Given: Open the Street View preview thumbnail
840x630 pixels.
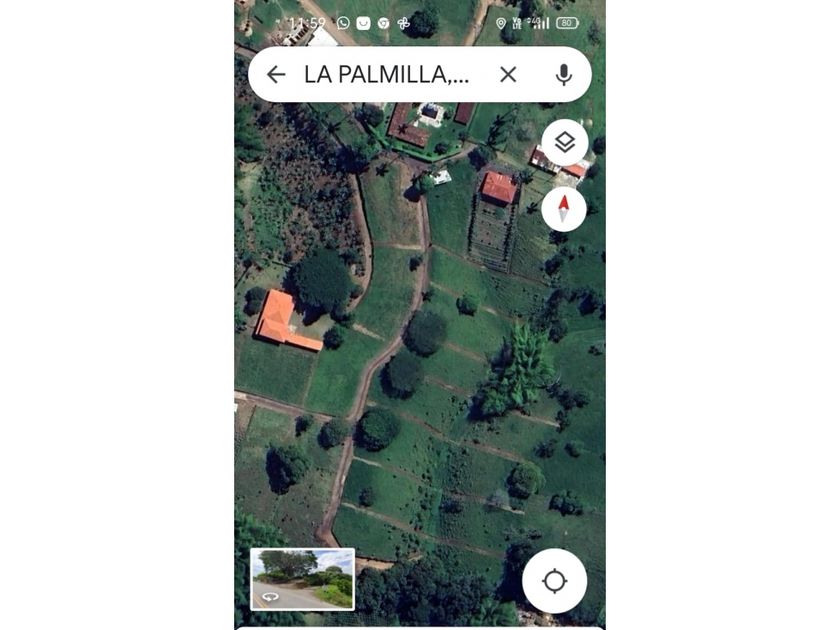Looking at the screenshot, I should [302, 579].
